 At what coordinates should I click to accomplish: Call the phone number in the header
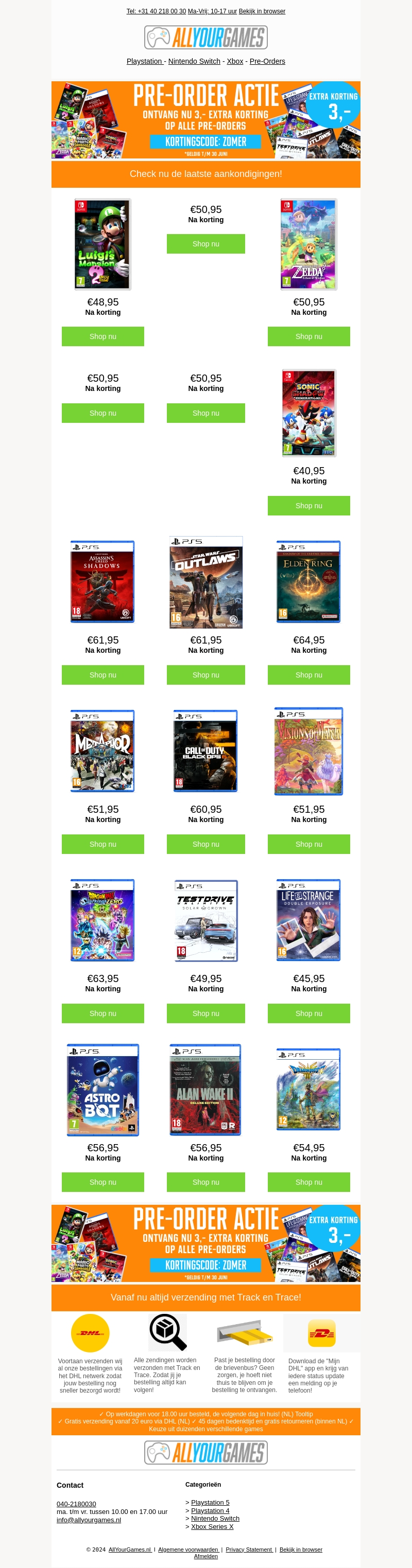156,11
